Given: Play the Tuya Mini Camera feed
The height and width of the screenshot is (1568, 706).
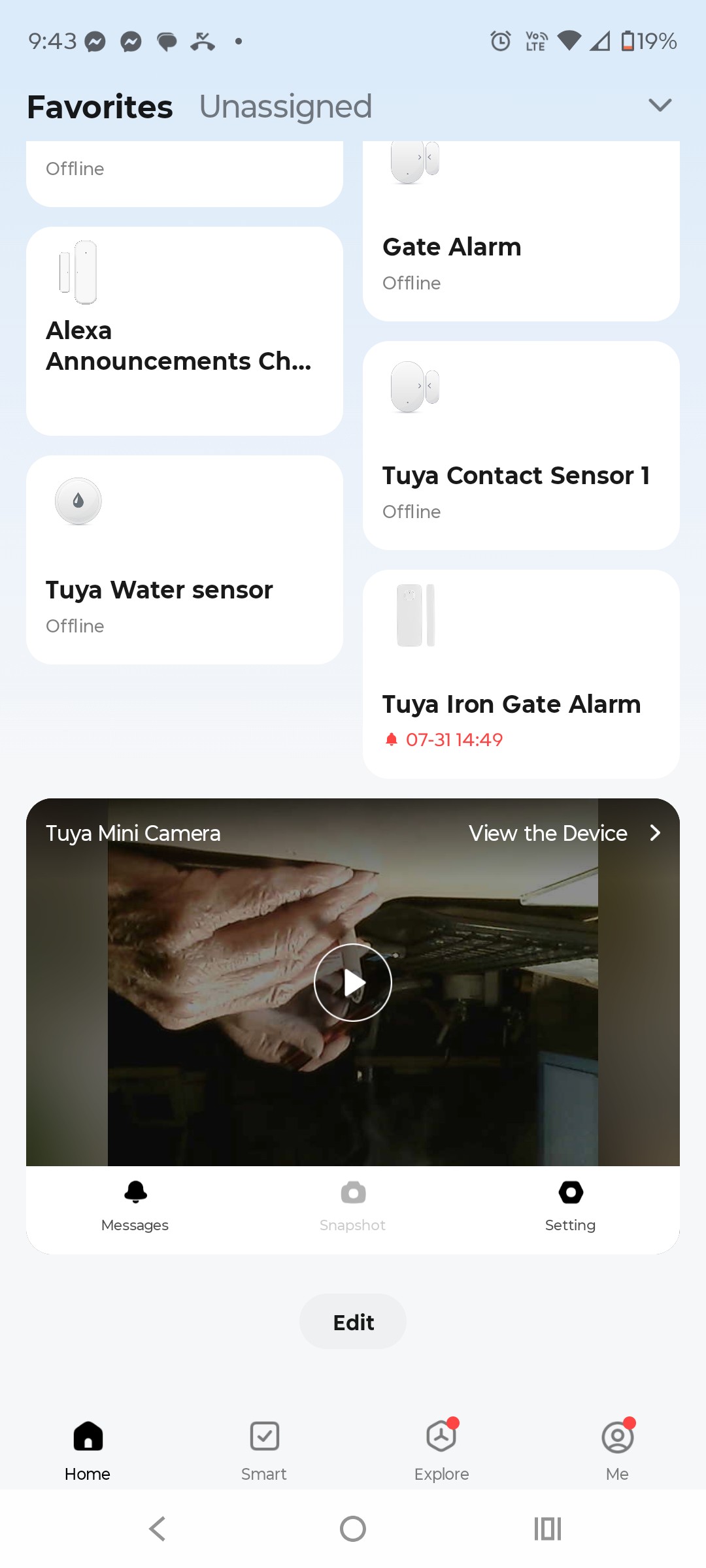Looking at the screenshot, I should (x=353, y=983).
